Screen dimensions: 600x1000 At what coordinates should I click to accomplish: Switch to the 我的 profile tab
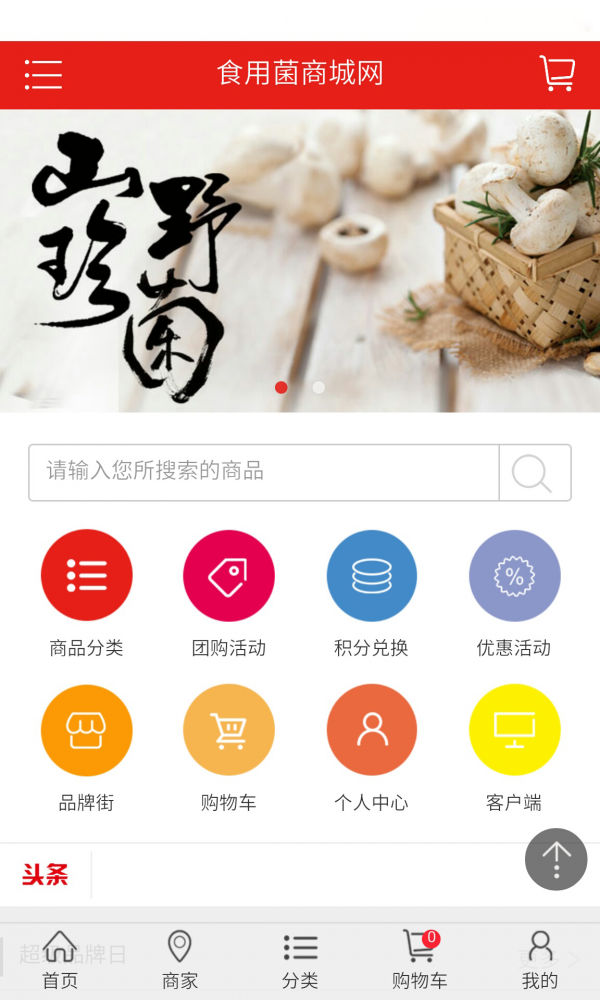click(x=540, y=960)
